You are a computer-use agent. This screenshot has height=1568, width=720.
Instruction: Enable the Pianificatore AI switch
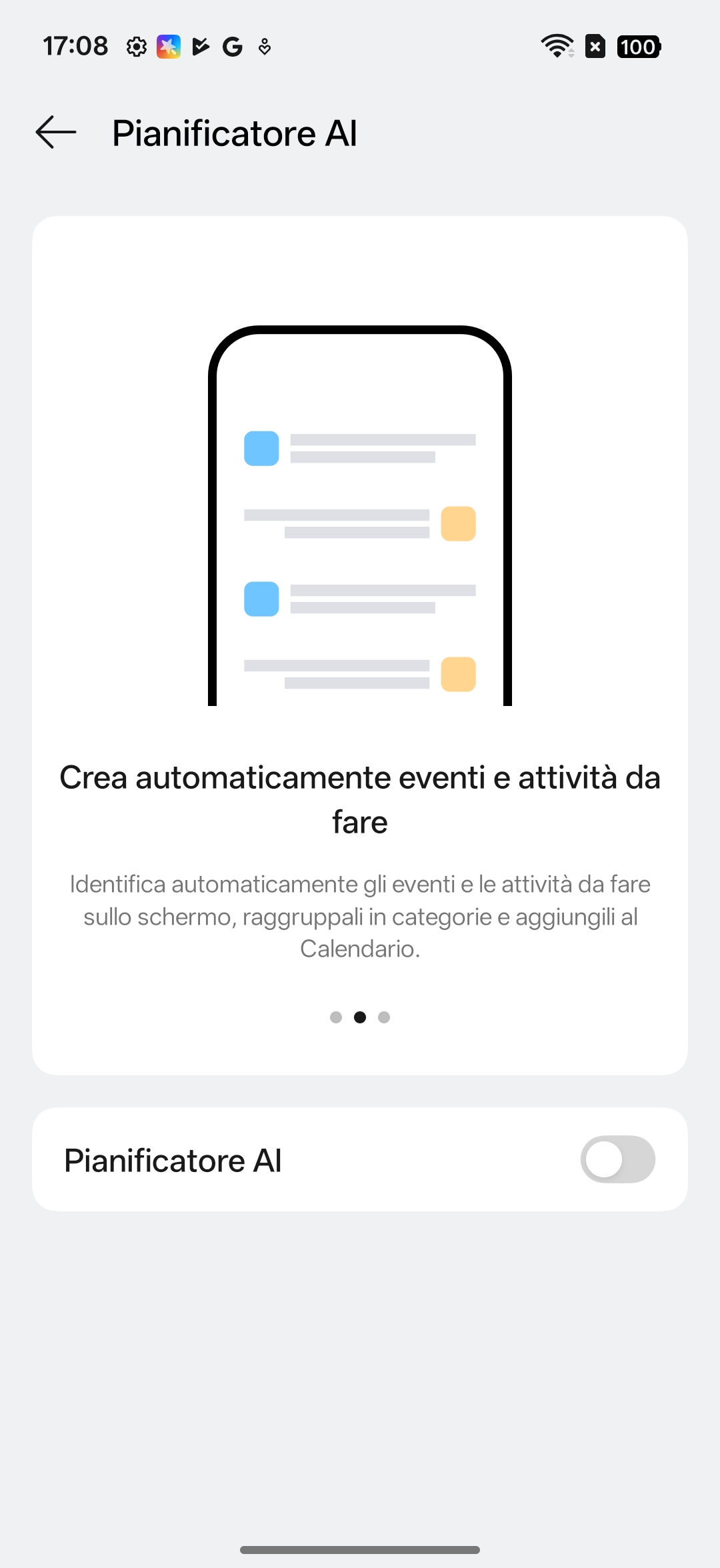[x=617, y=1159]
